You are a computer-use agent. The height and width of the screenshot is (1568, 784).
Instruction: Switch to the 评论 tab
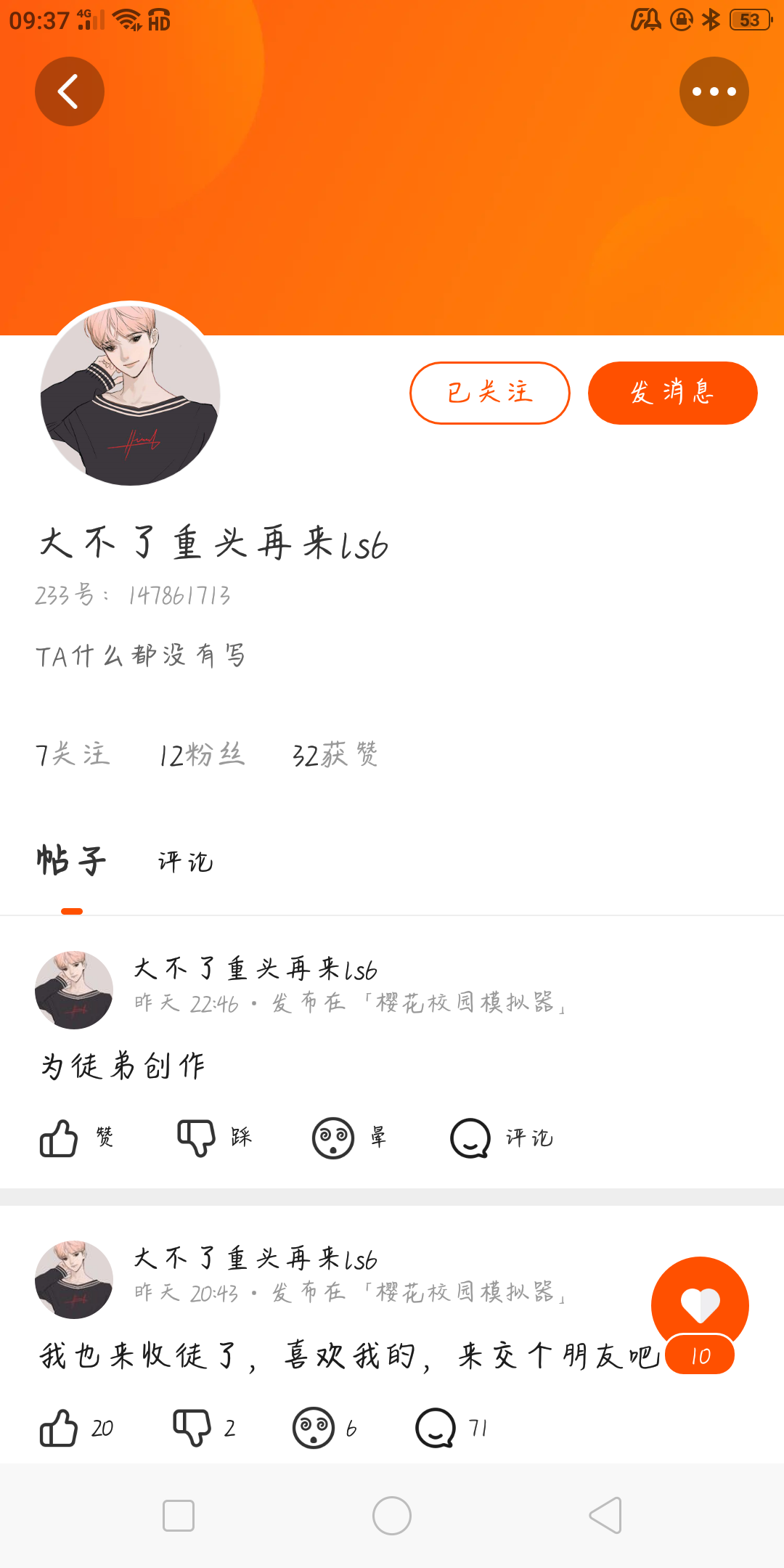[x=186, y=862]
